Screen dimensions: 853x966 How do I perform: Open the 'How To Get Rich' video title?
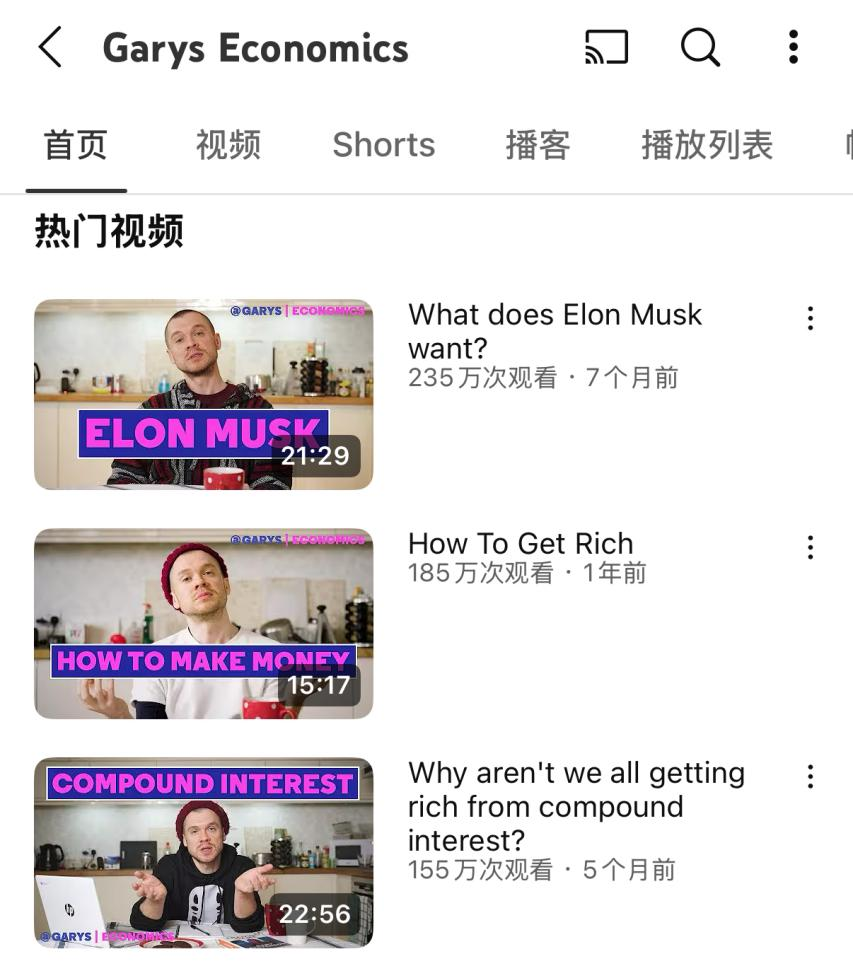coord(520,543)
